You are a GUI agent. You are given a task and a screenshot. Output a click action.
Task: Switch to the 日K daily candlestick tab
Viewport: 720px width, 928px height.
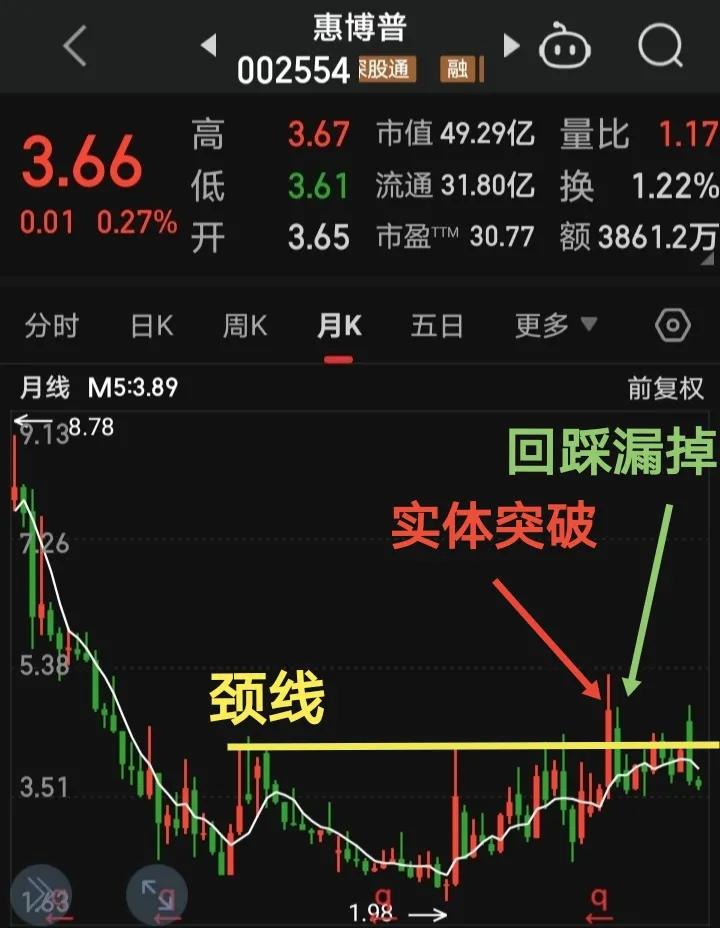click(150, 324)
